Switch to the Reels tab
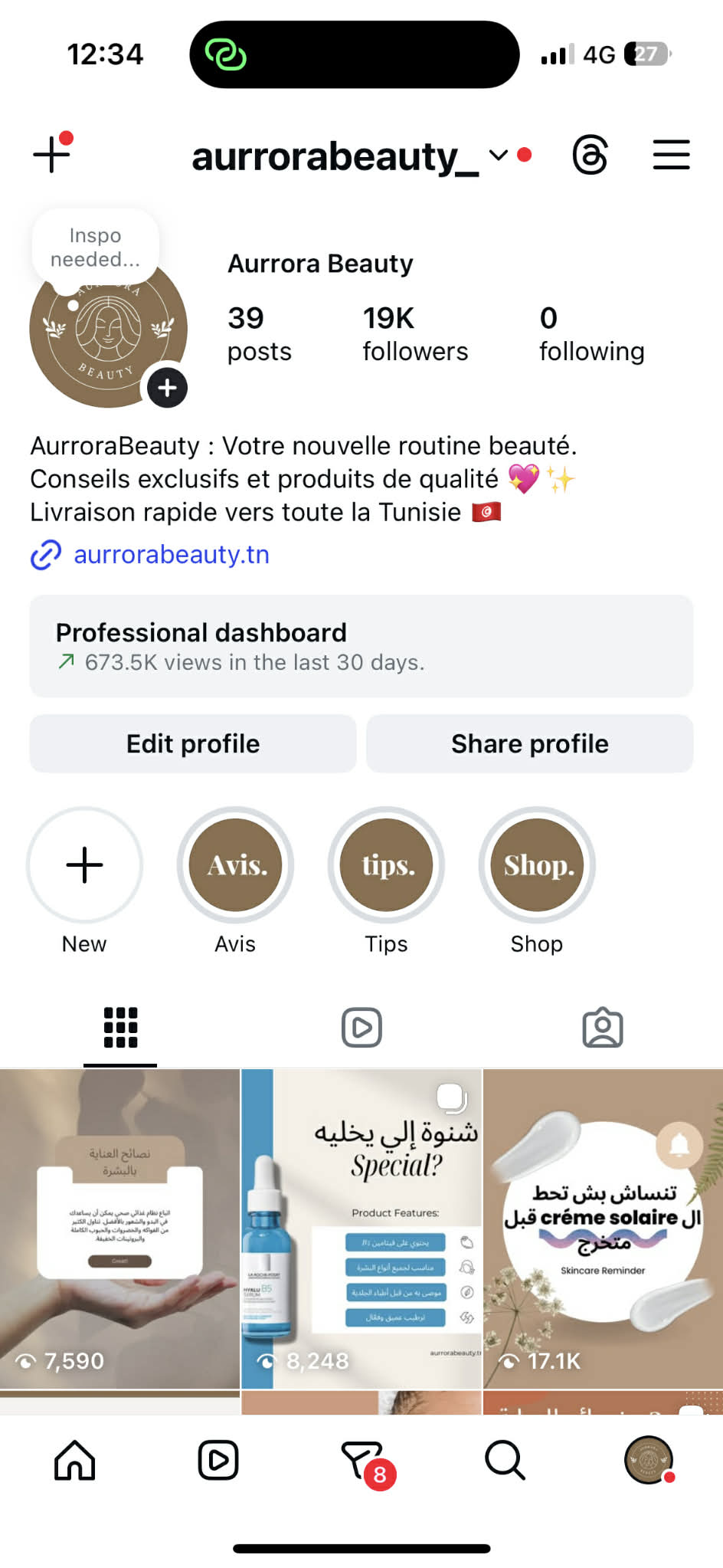The height and width of the screenshot is (1568, 723). tap(361, 1027)
